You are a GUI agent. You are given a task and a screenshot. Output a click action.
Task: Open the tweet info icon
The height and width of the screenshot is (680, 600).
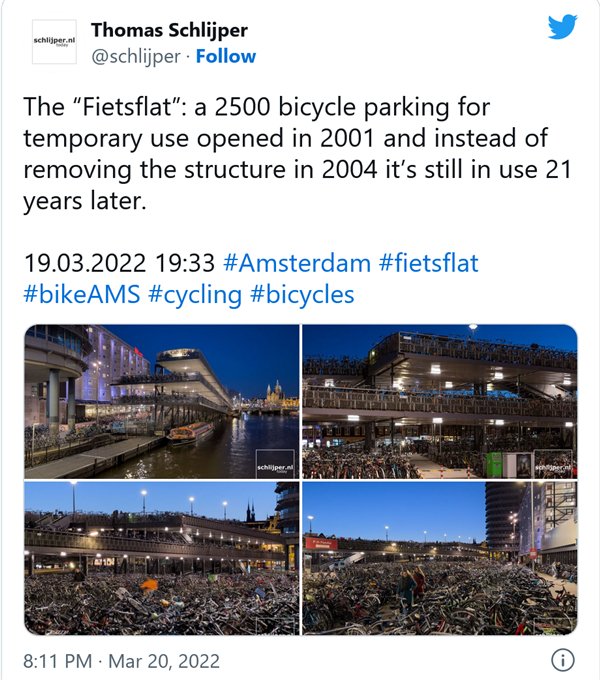(563, 661)
